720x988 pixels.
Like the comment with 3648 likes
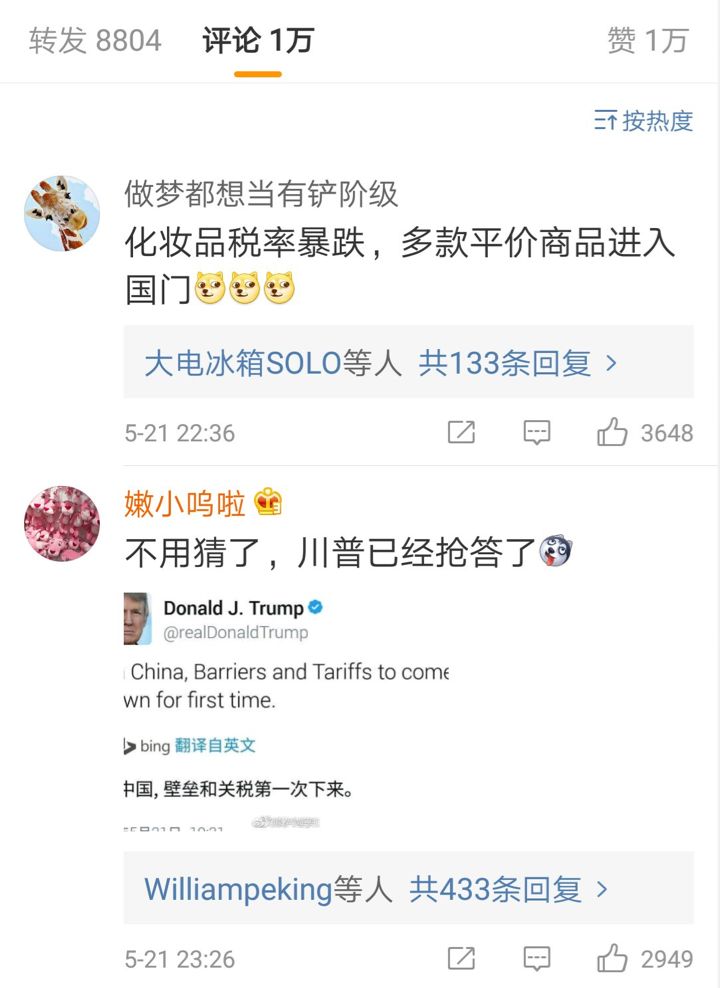613,432
